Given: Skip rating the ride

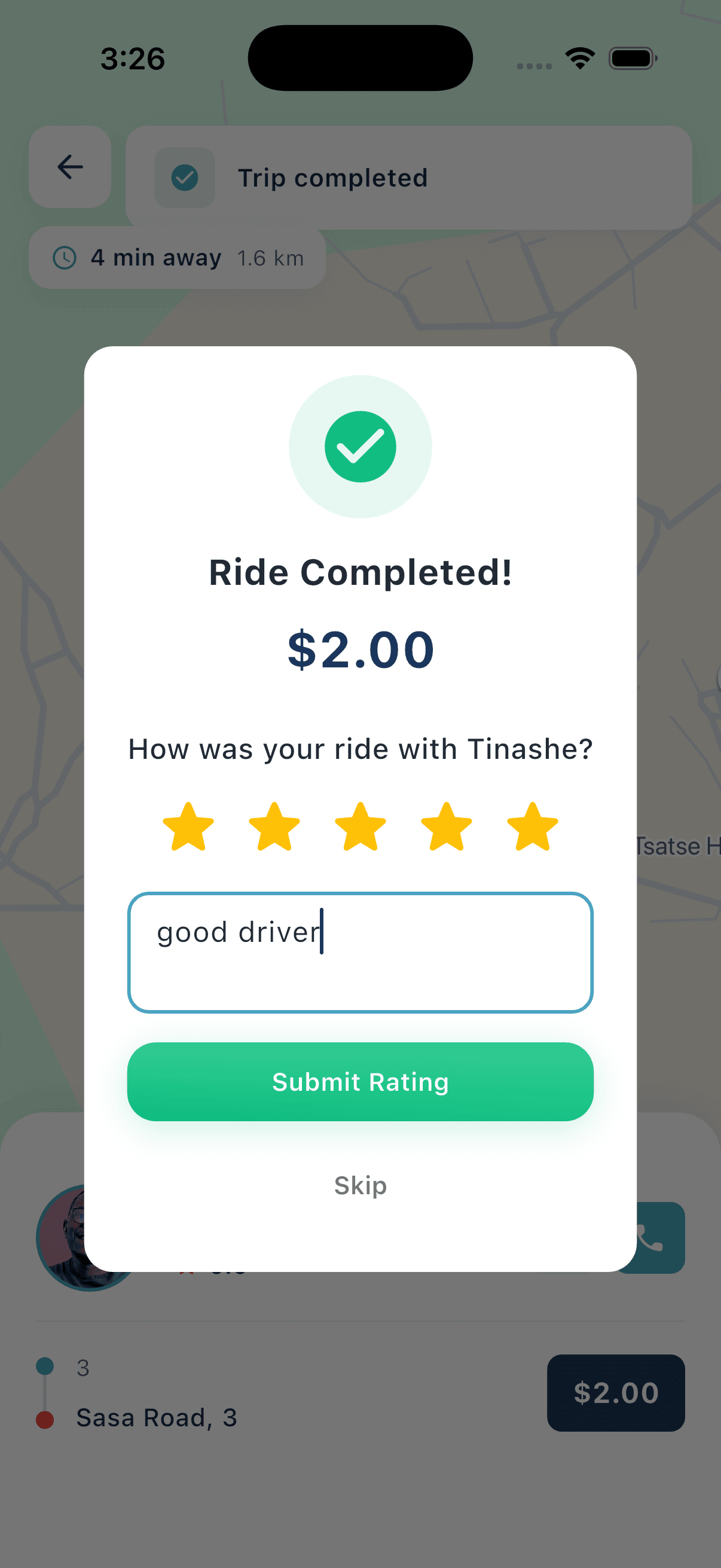Looking at the screenshot, I should [359, 1185].
